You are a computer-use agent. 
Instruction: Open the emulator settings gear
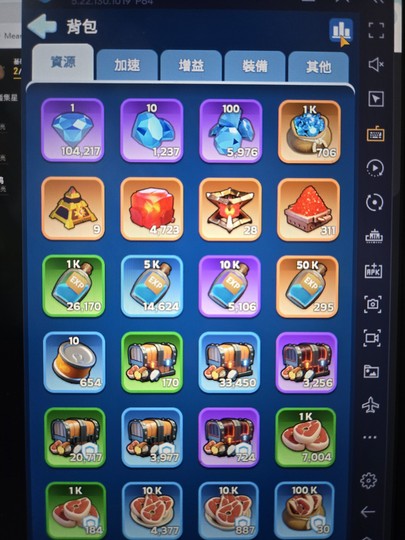(x=368, y=480)
